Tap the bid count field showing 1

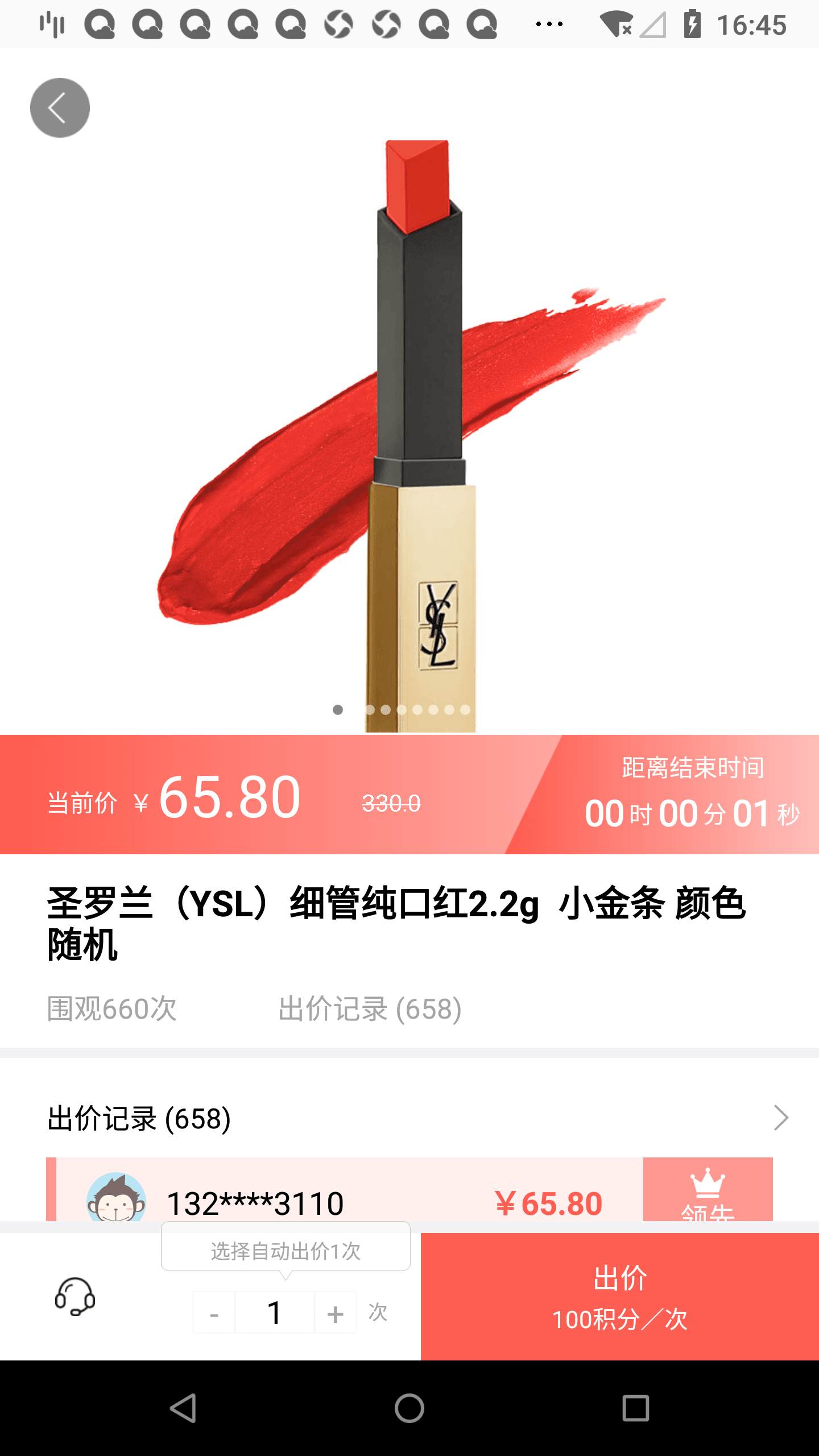(x=275, y=1313)
